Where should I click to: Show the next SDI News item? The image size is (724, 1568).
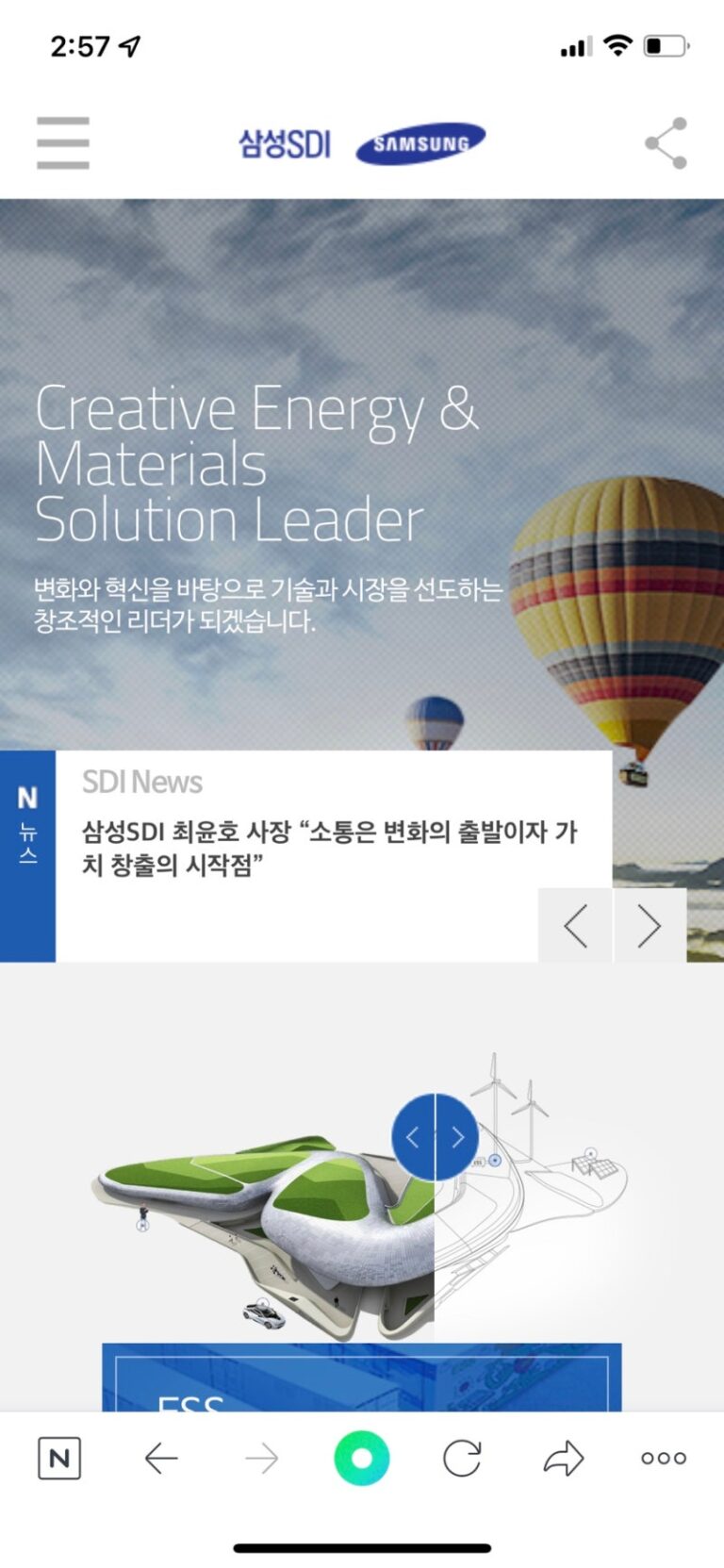(650, 925)
